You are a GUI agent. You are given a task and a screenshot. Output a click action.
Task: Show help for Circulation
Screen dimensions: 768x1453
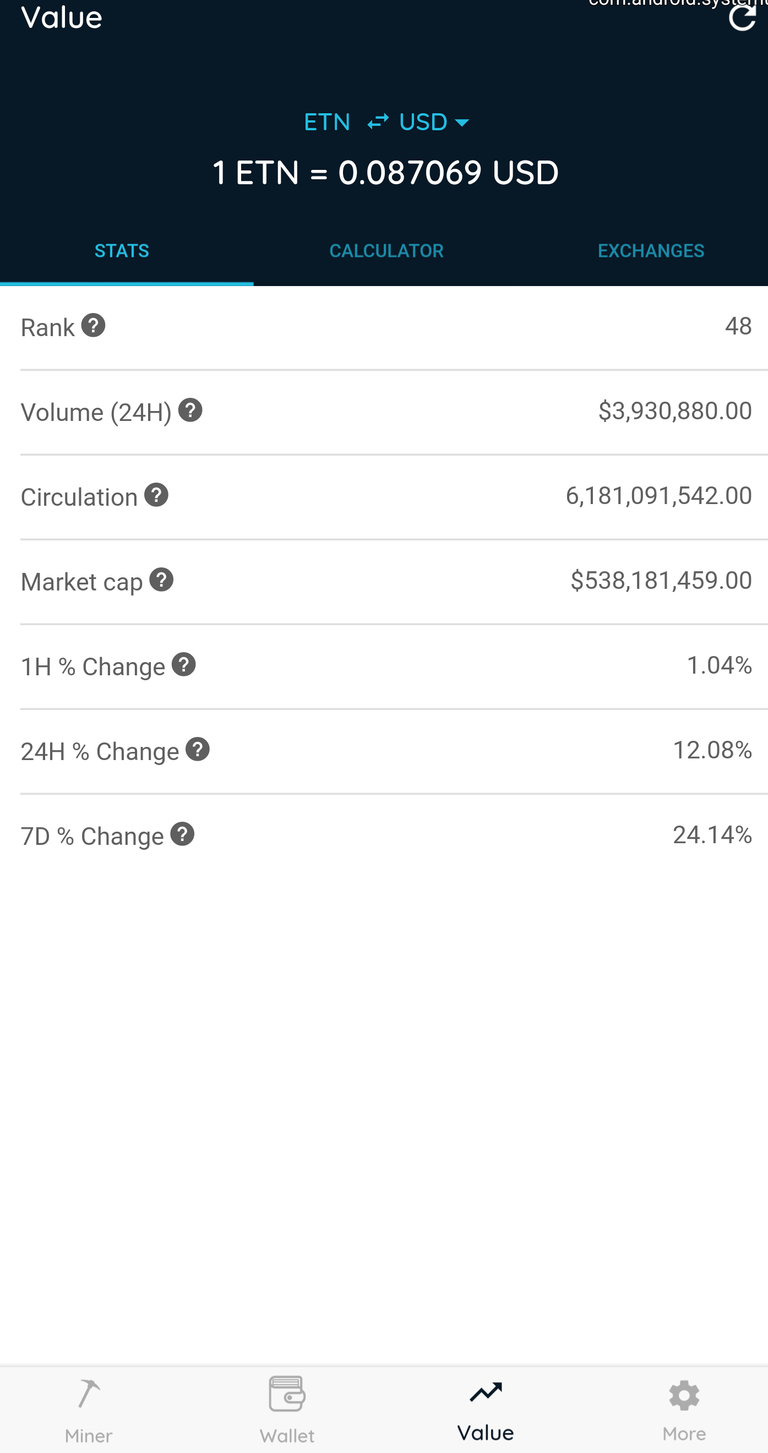tap(156, 495)
